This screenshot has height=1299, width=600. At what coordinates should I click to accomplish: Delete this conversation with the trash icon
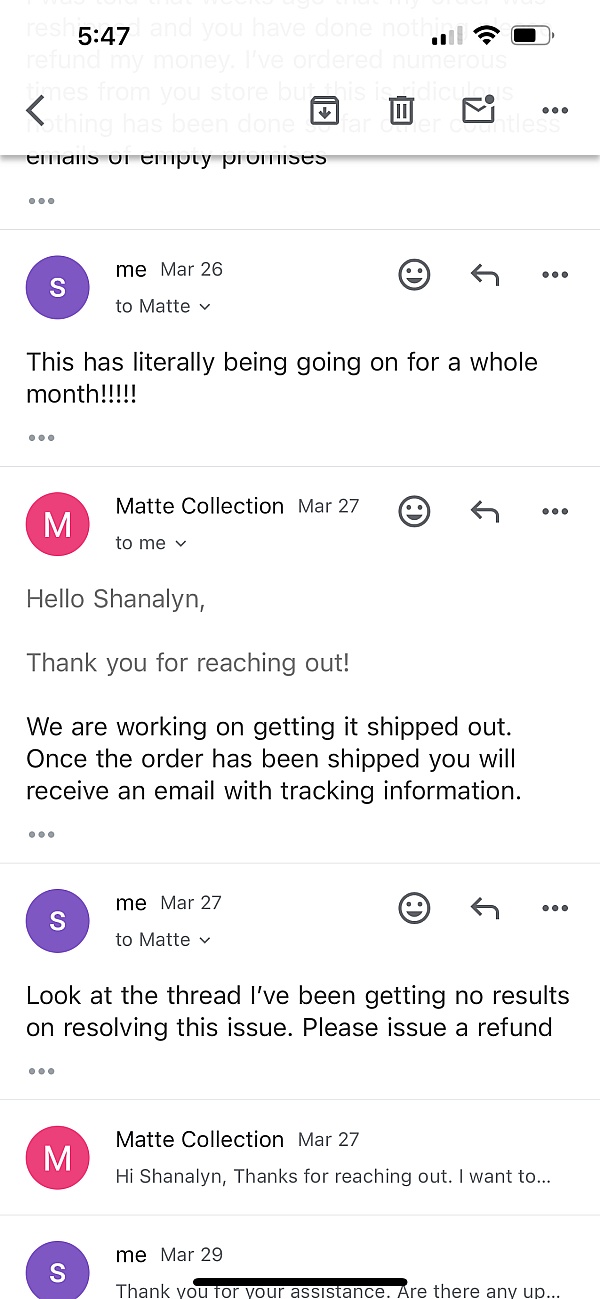click(x=401, y=110)
